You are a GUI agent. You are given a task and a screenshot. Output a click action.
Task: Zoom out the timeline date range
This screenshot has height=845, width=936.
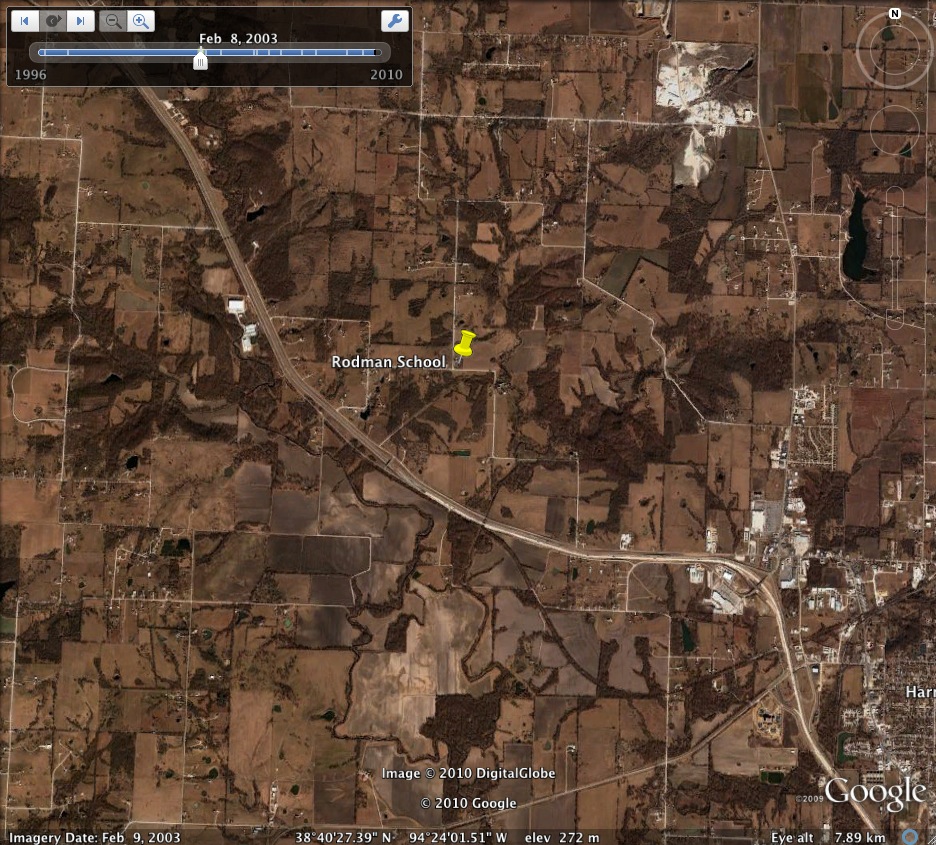[112, 20]
